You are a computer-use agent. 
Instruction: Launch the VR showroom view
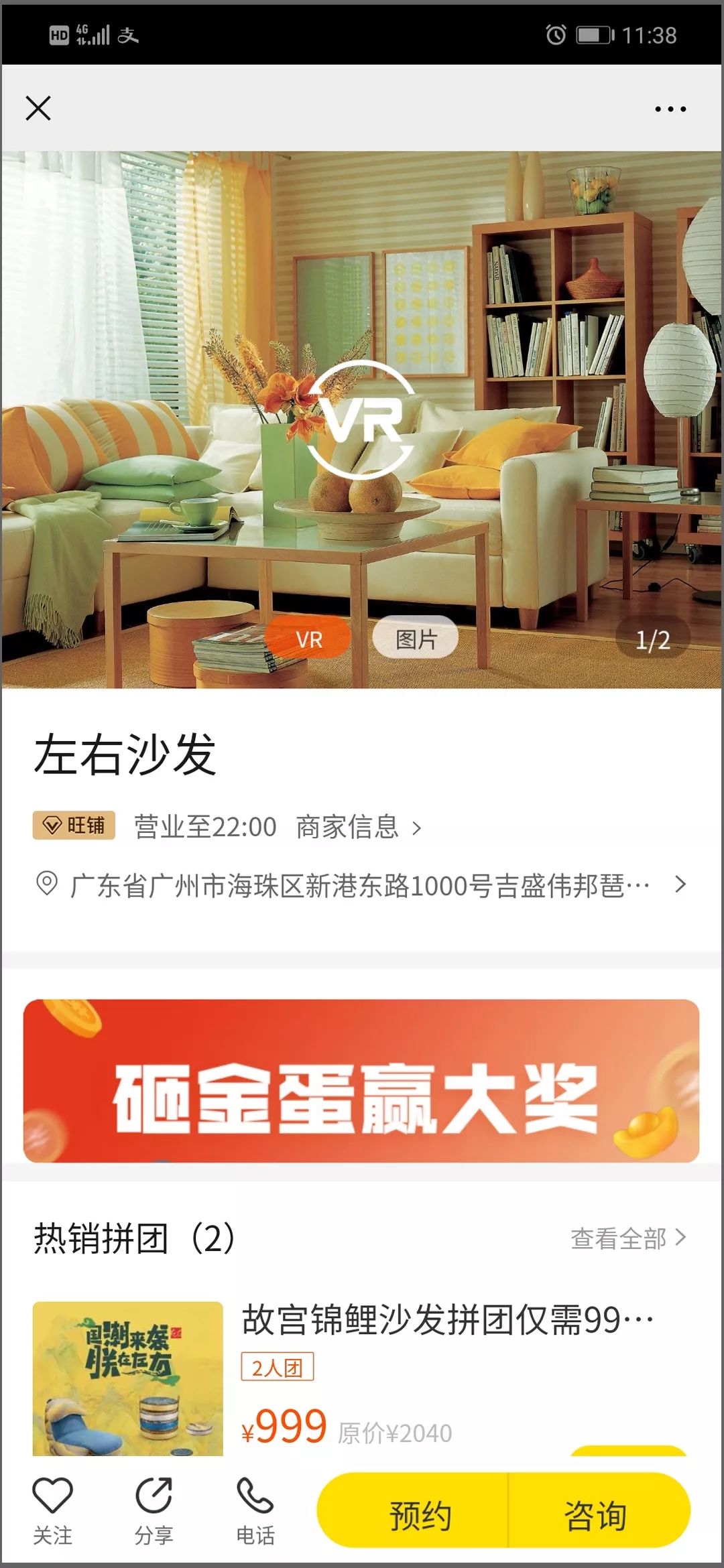click(362, 419)
